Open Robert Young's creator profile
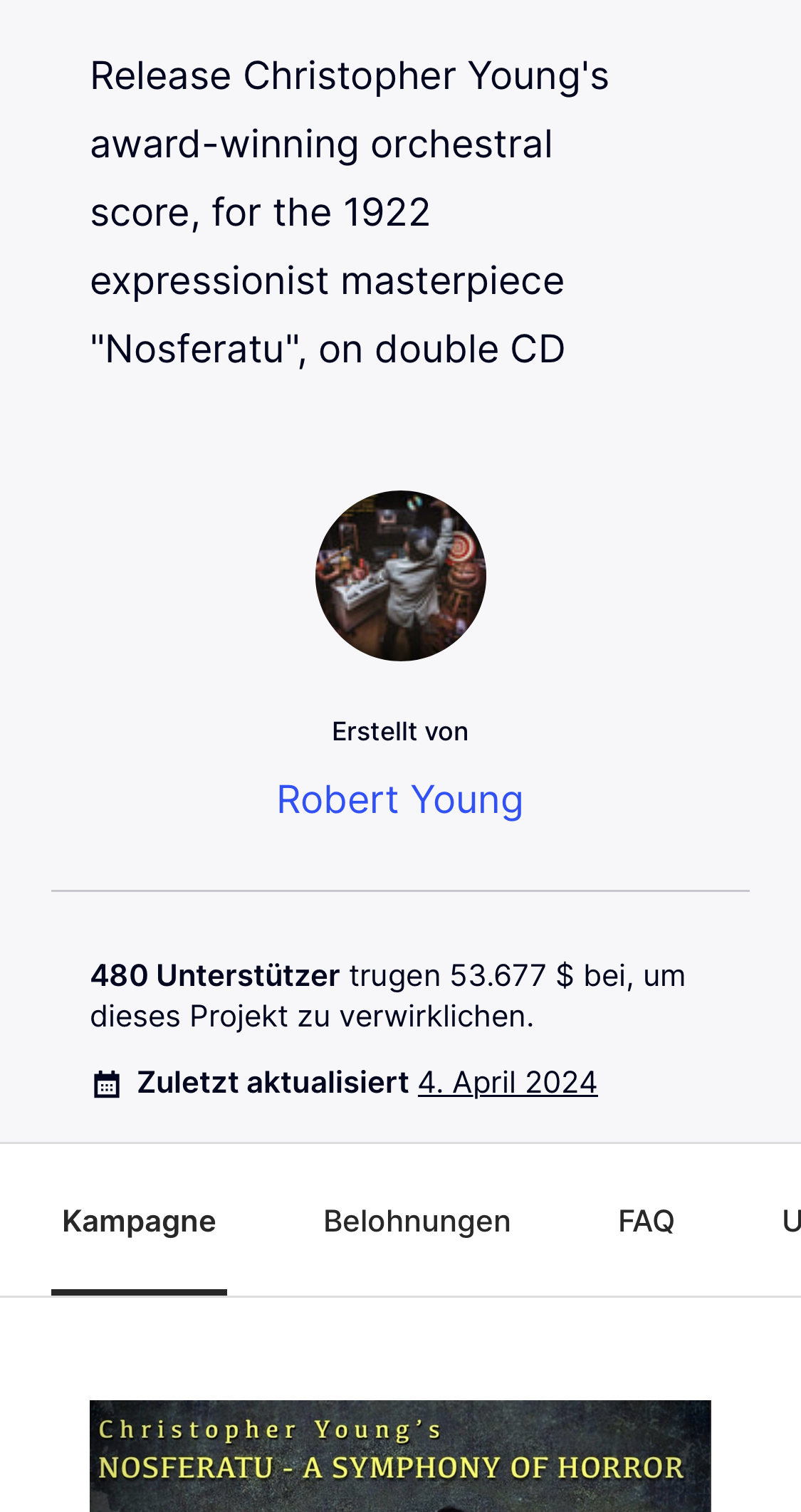The image size is (801, 1512). pos(400,799)
